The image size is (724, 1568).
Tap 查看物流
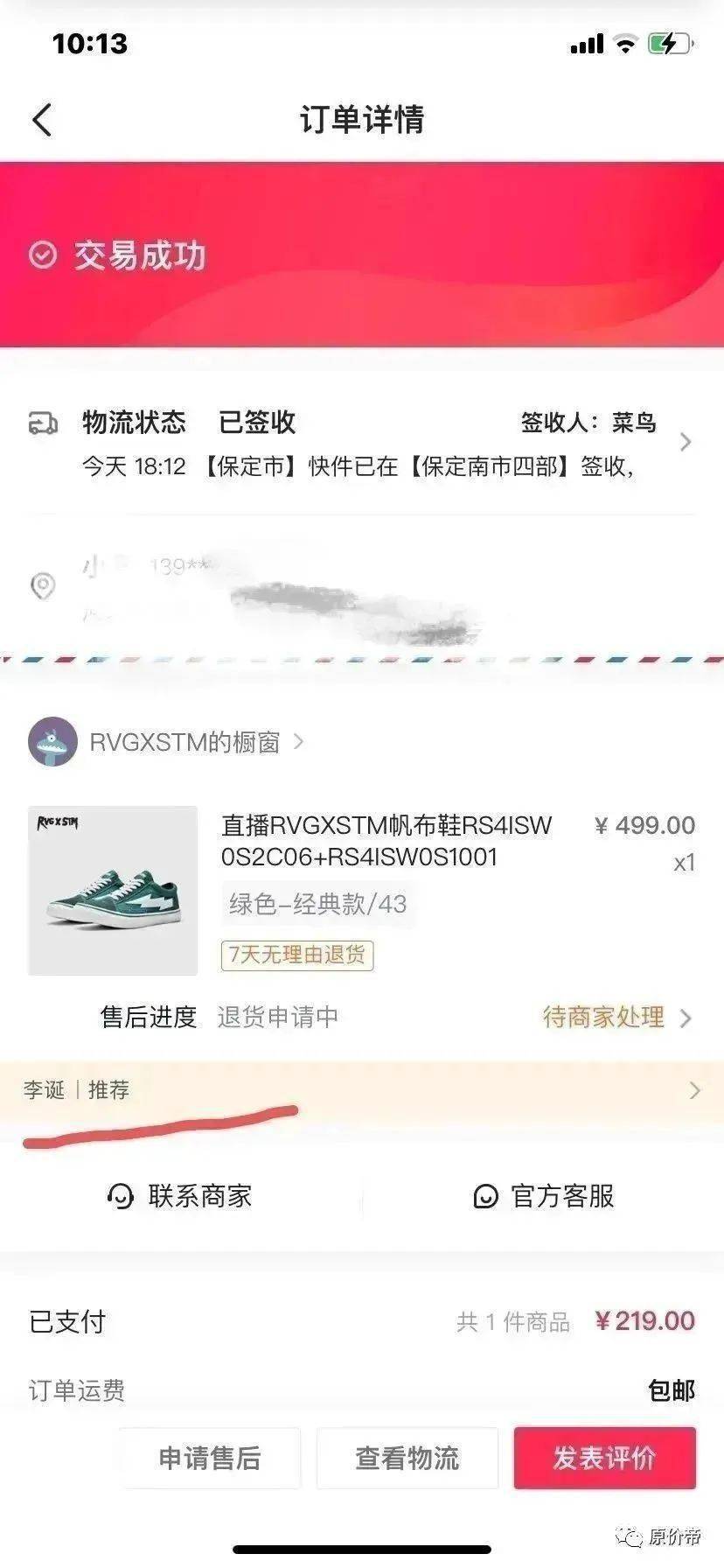407,1458
